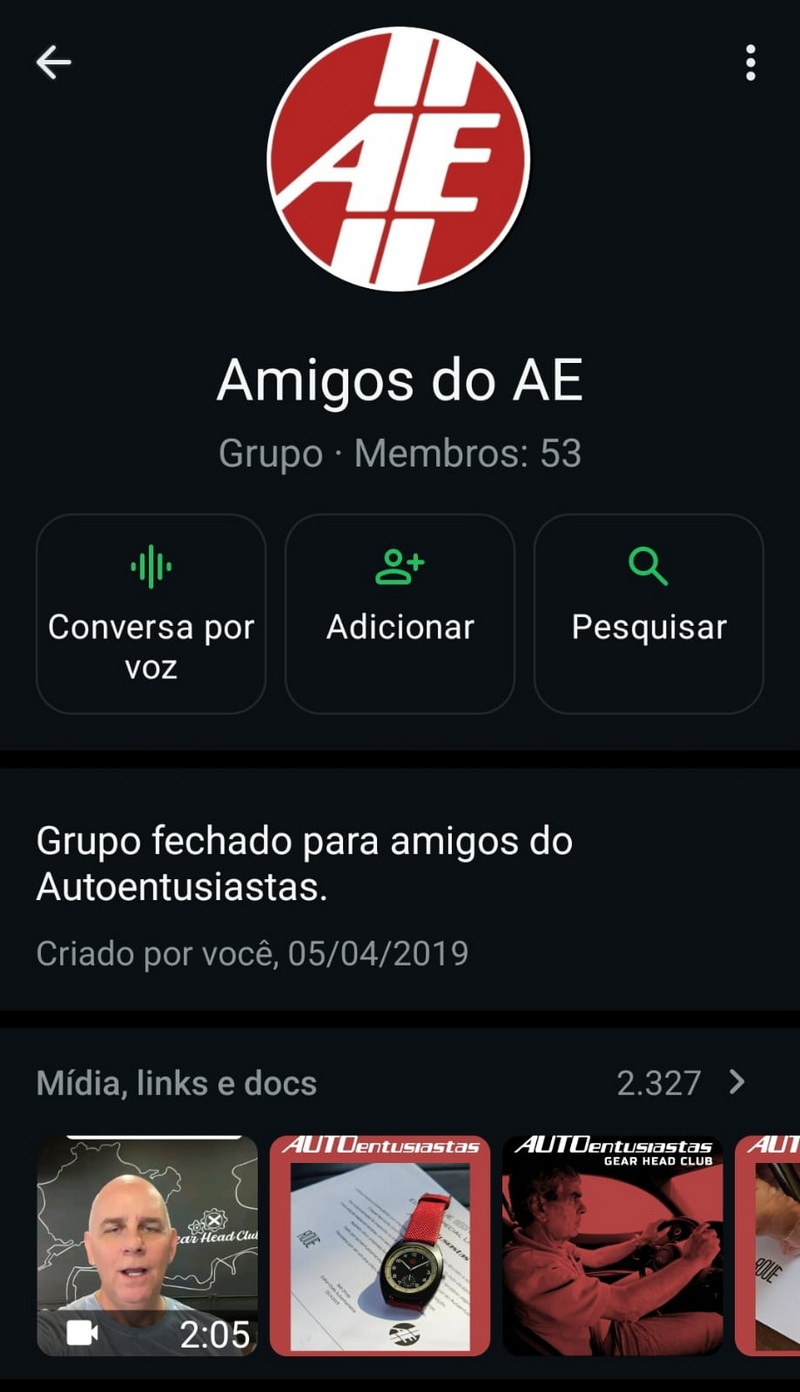The width and height of the screenshot is (800, 1392).
Task: Open the red watch media image
Action: click(x=380, y=1245)
